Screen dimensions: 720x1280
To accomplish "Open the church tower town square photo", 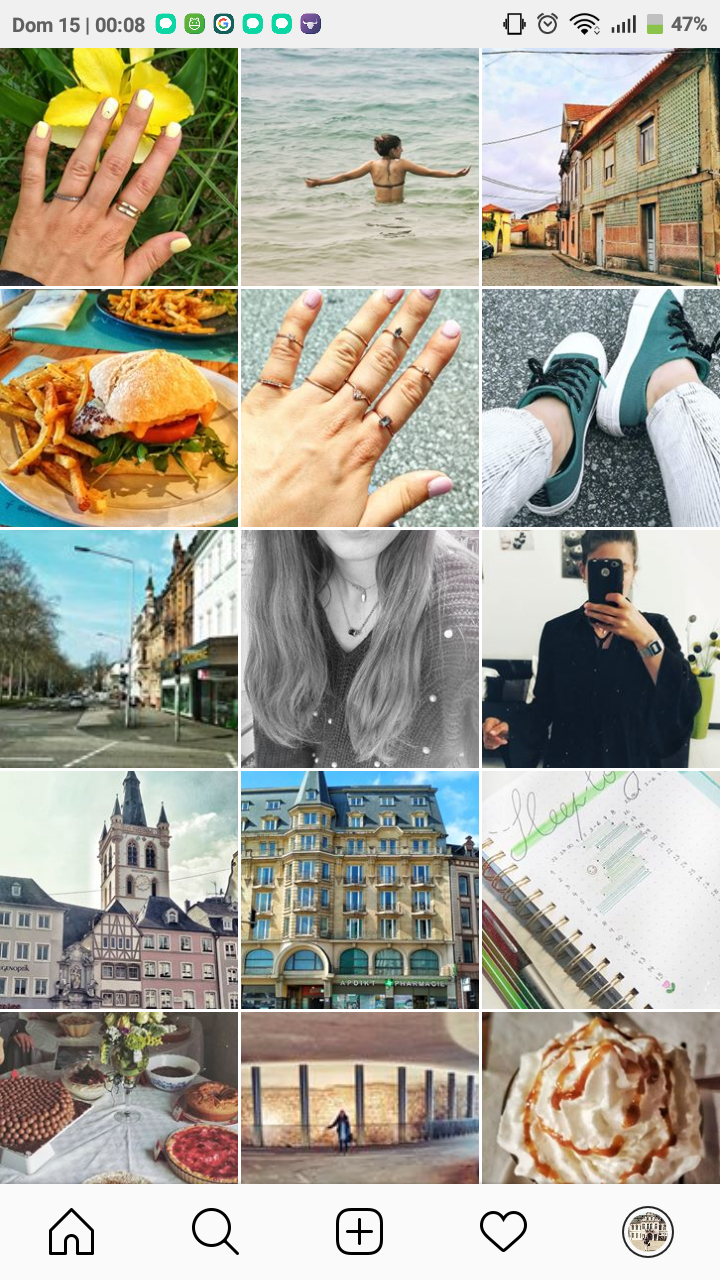I will coord(119,890).
